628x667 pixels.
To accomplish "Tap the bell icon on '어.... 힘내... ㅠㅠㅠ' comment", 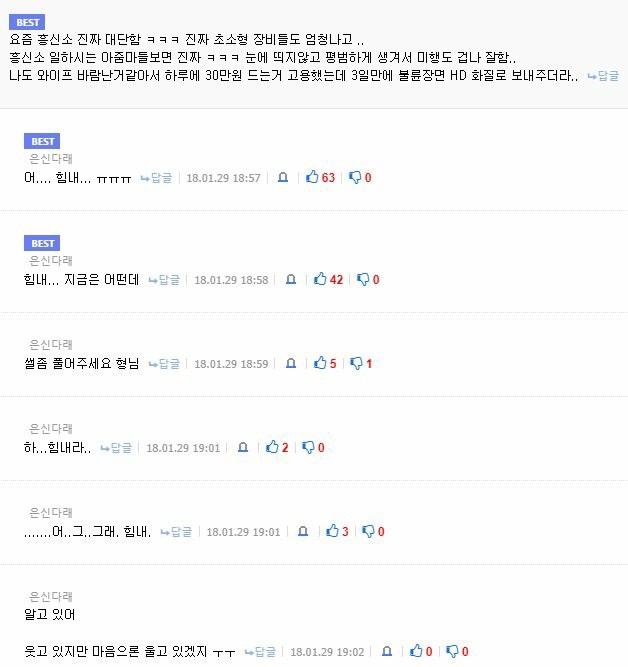I will pyautogui.click(x=282, y=178).
